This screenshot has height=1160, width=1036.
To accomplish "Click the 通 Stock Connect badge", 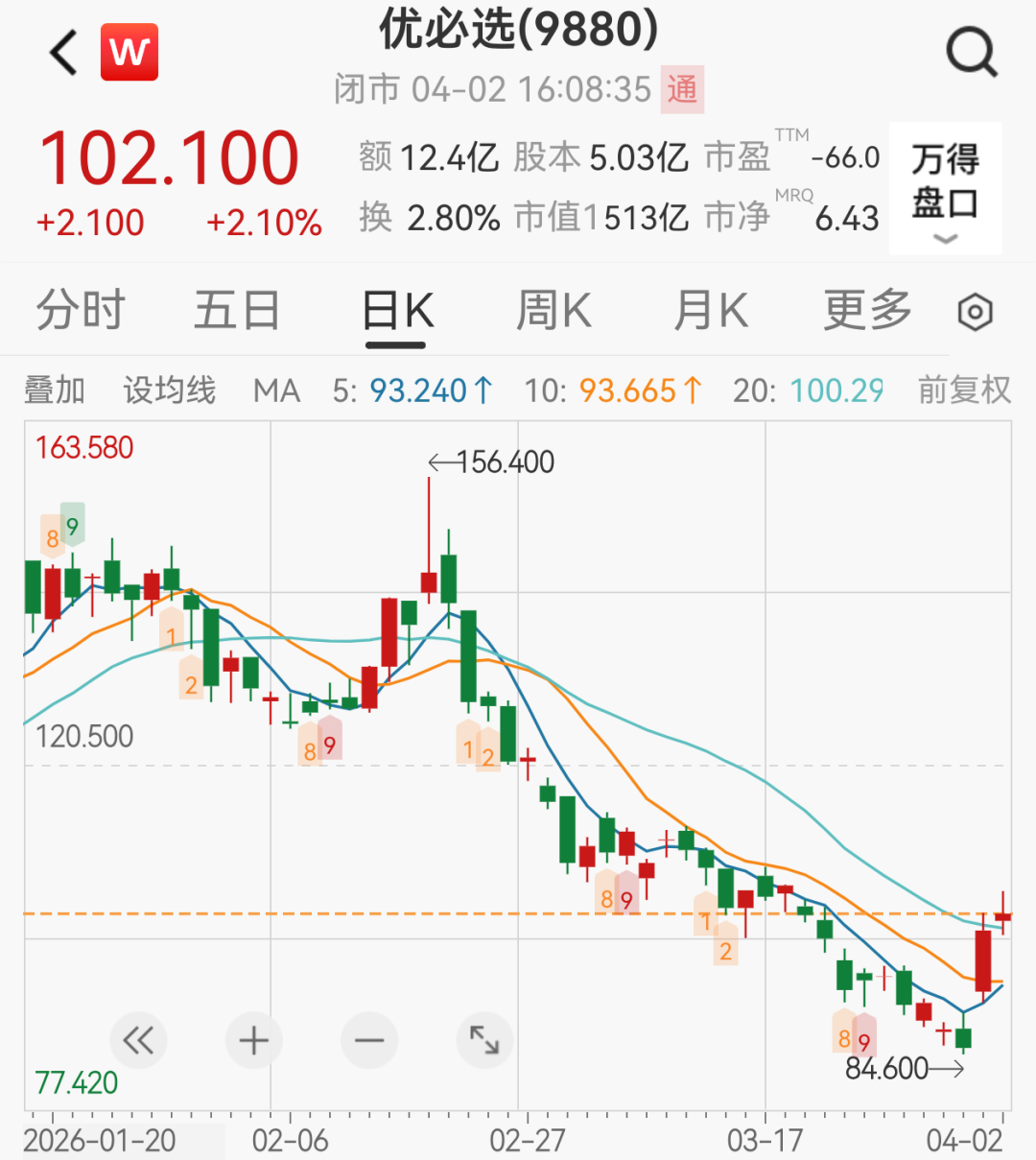I will tap(682, 88).
